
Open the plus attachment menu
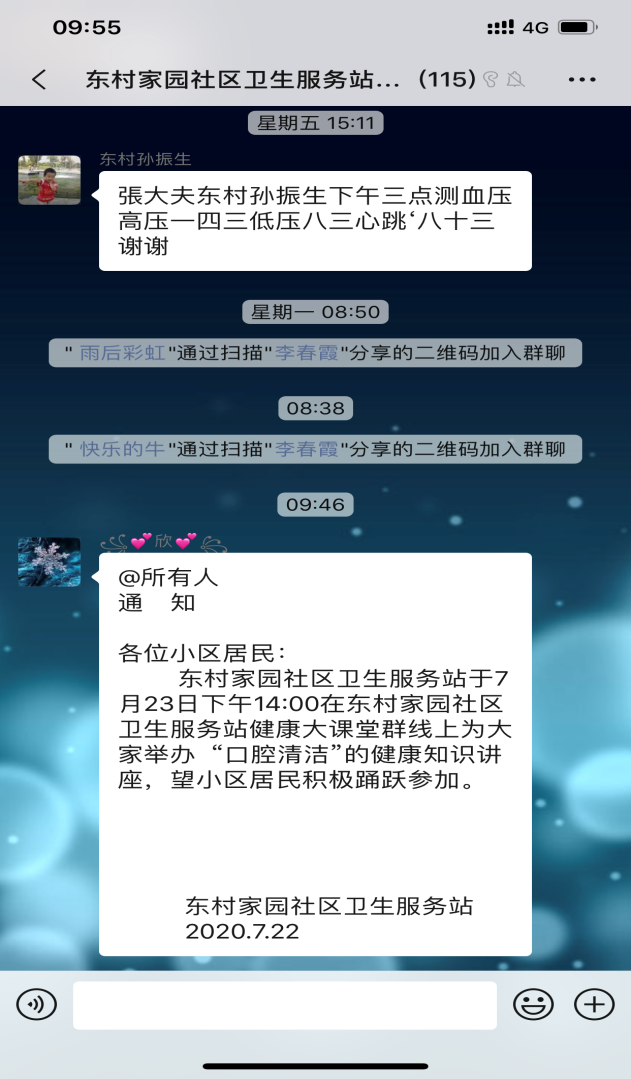594,1004
